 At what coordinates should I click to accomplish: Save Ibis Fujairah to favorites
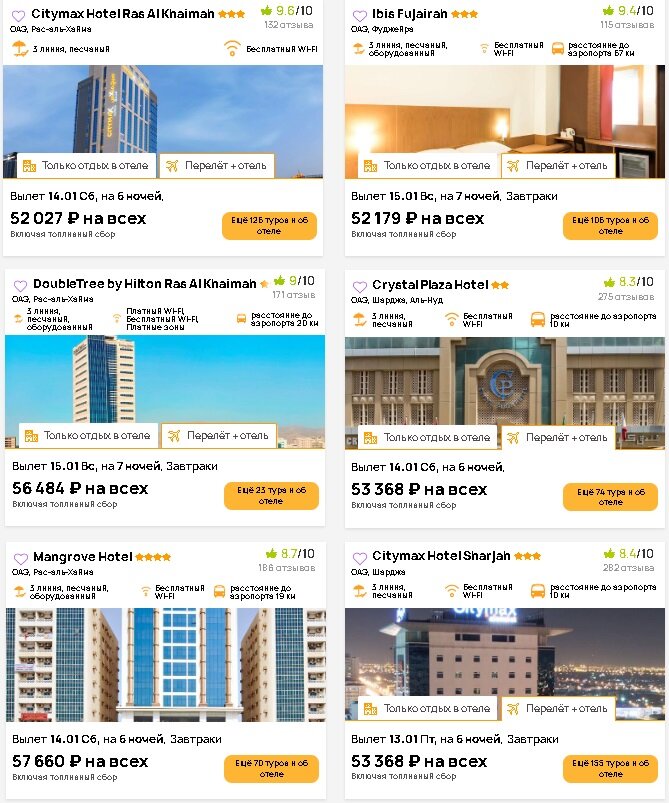(360, 17)
